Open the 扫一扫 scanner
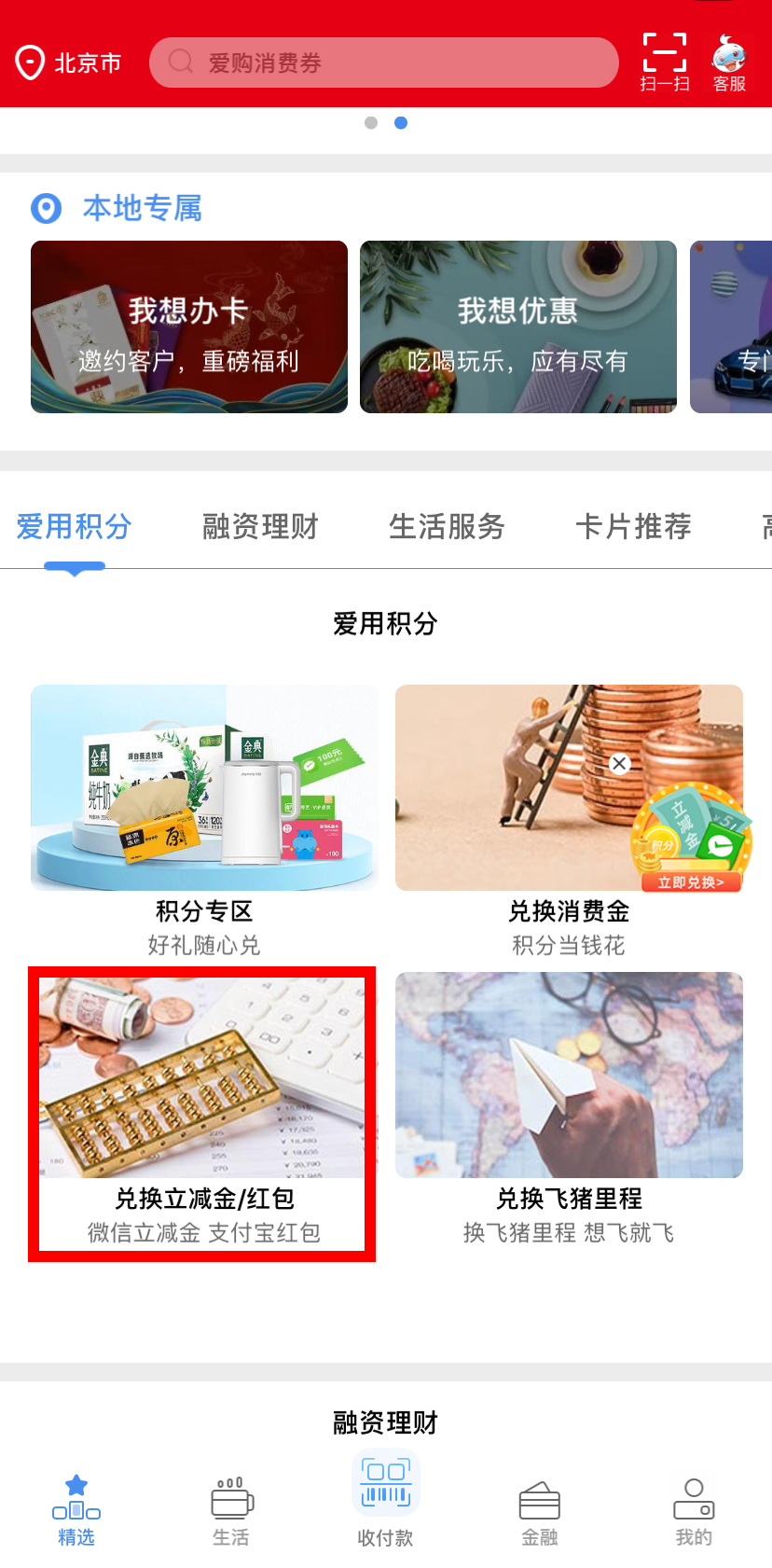Image resolution: width=772 pixels, height=1568 pixels. [x=665, y=62]
